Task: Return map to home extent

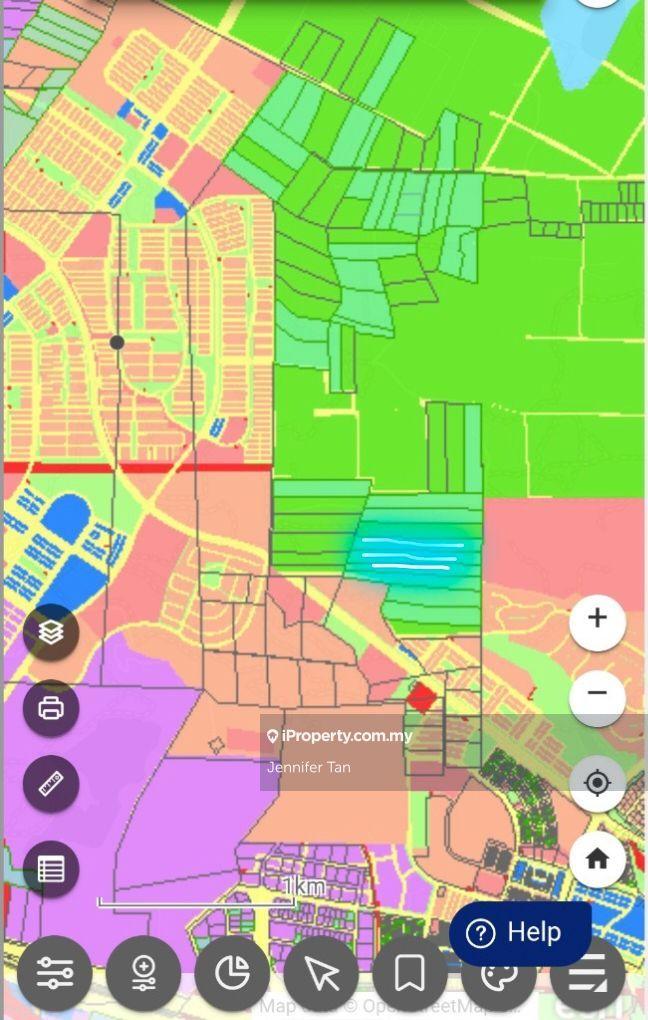Action: click(x=597, y=858)
